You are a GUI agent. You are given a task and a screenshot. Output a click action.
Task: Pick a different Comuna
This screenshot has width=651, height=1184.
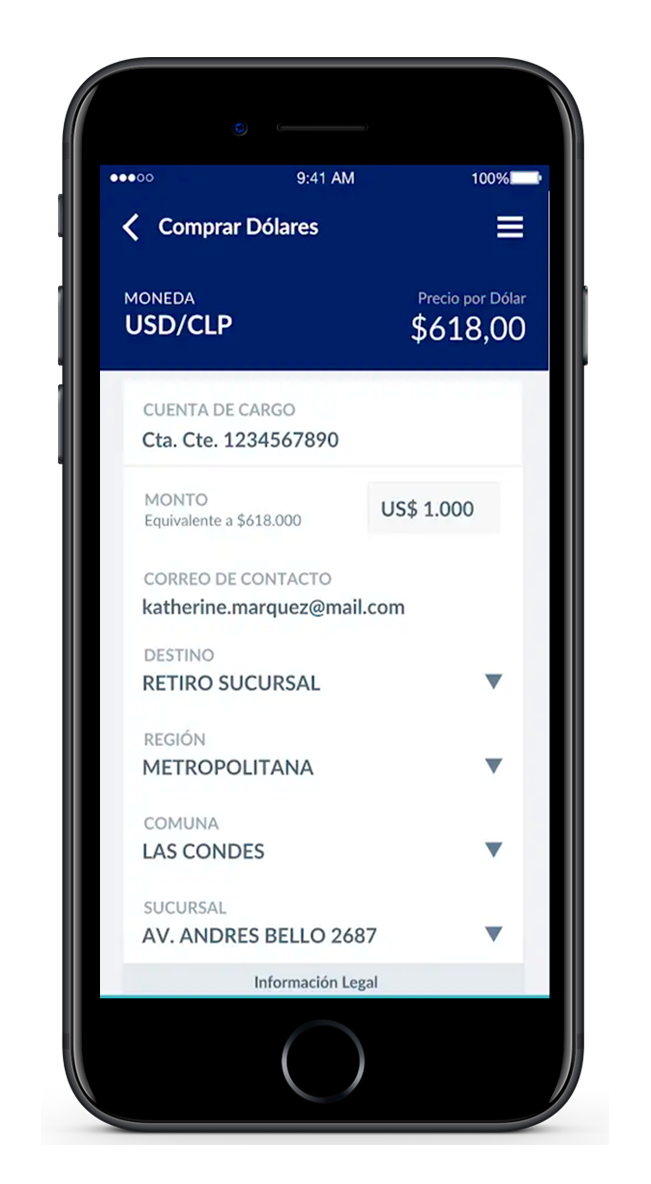tap(492, 850)
